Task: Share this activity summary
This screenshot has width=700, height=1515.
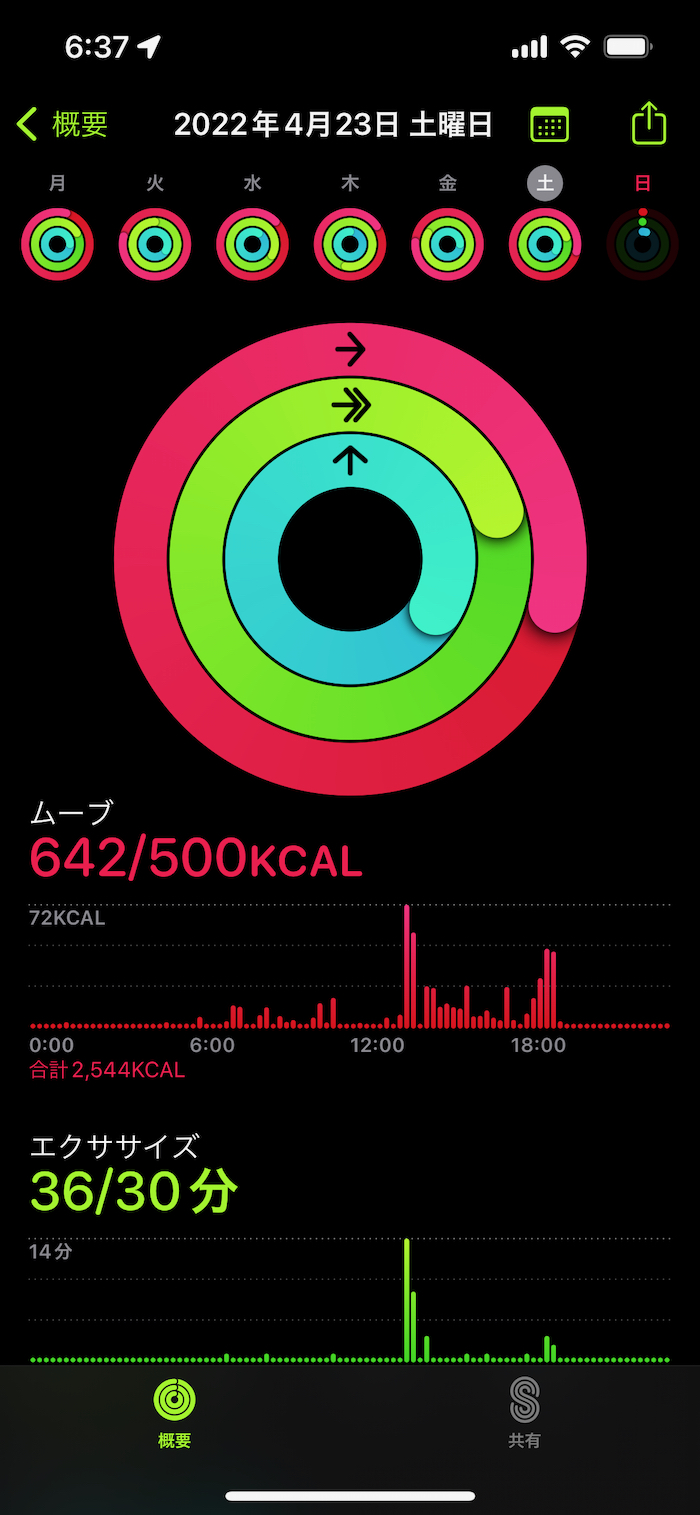Action: (649, 123)
